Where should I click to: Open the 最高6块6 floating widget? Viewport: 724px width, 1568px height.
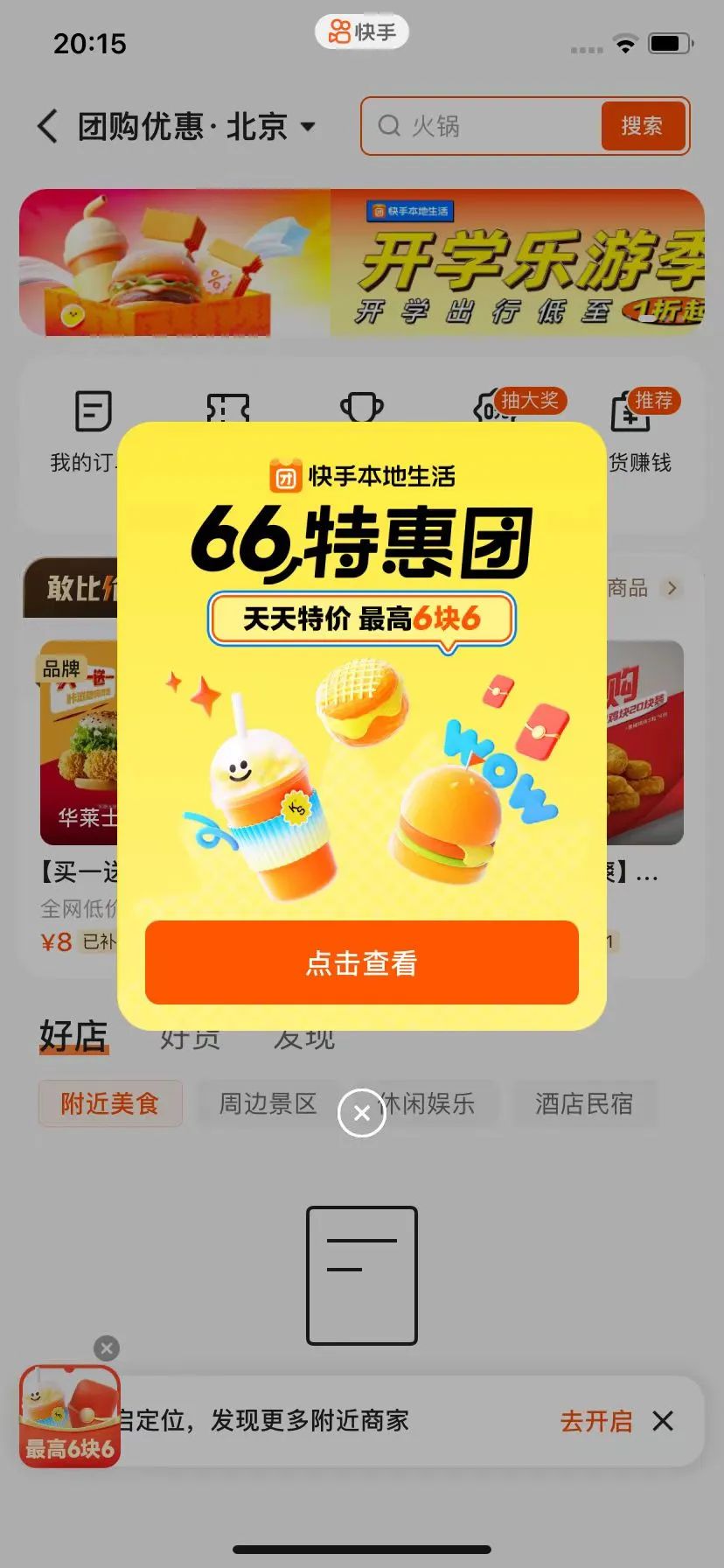(x=70, y=1417)
